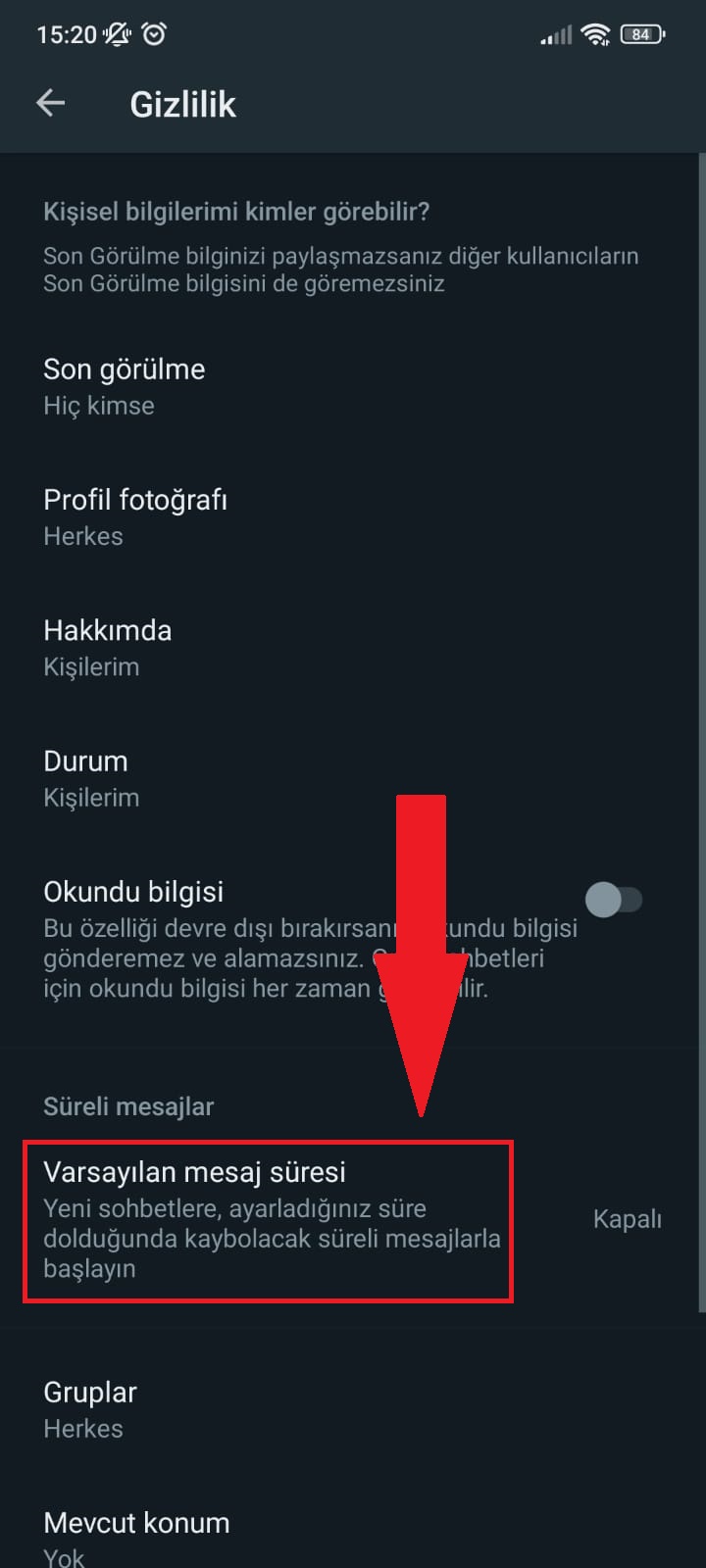
Task: Open the Süreli mesajlar section header
Action: 128,1105
